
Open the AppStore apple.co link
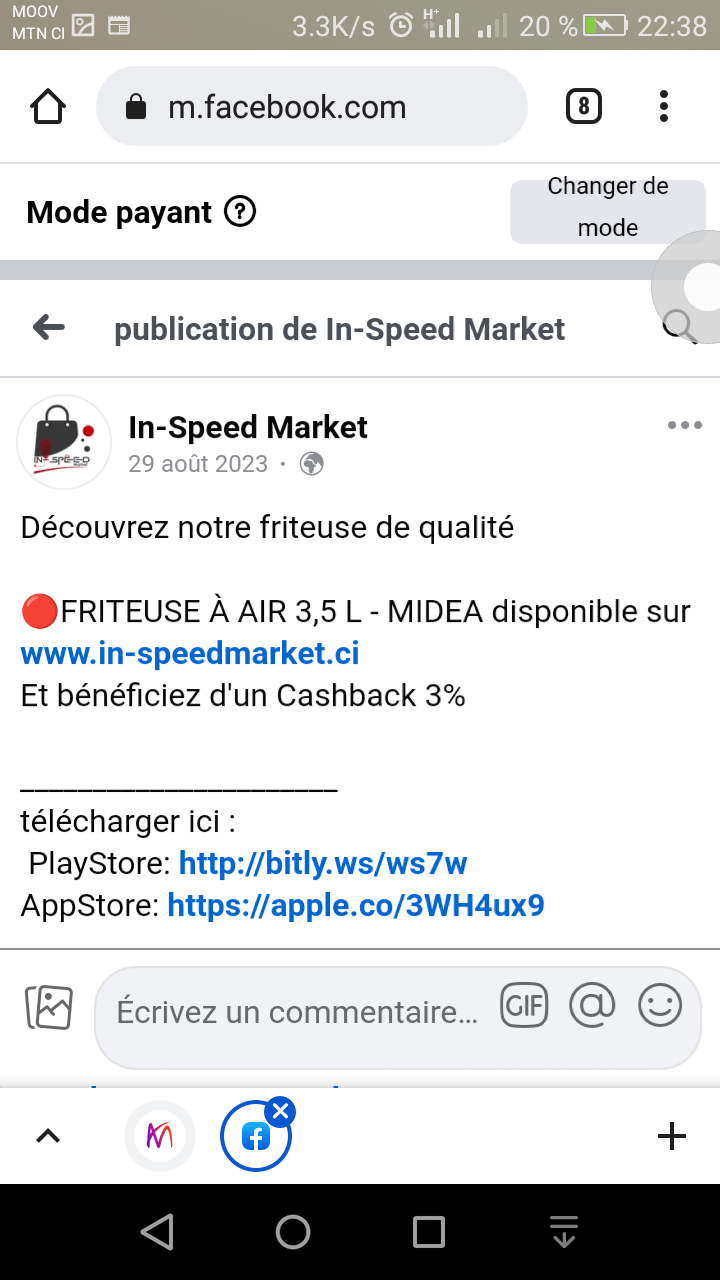point(356,905)
